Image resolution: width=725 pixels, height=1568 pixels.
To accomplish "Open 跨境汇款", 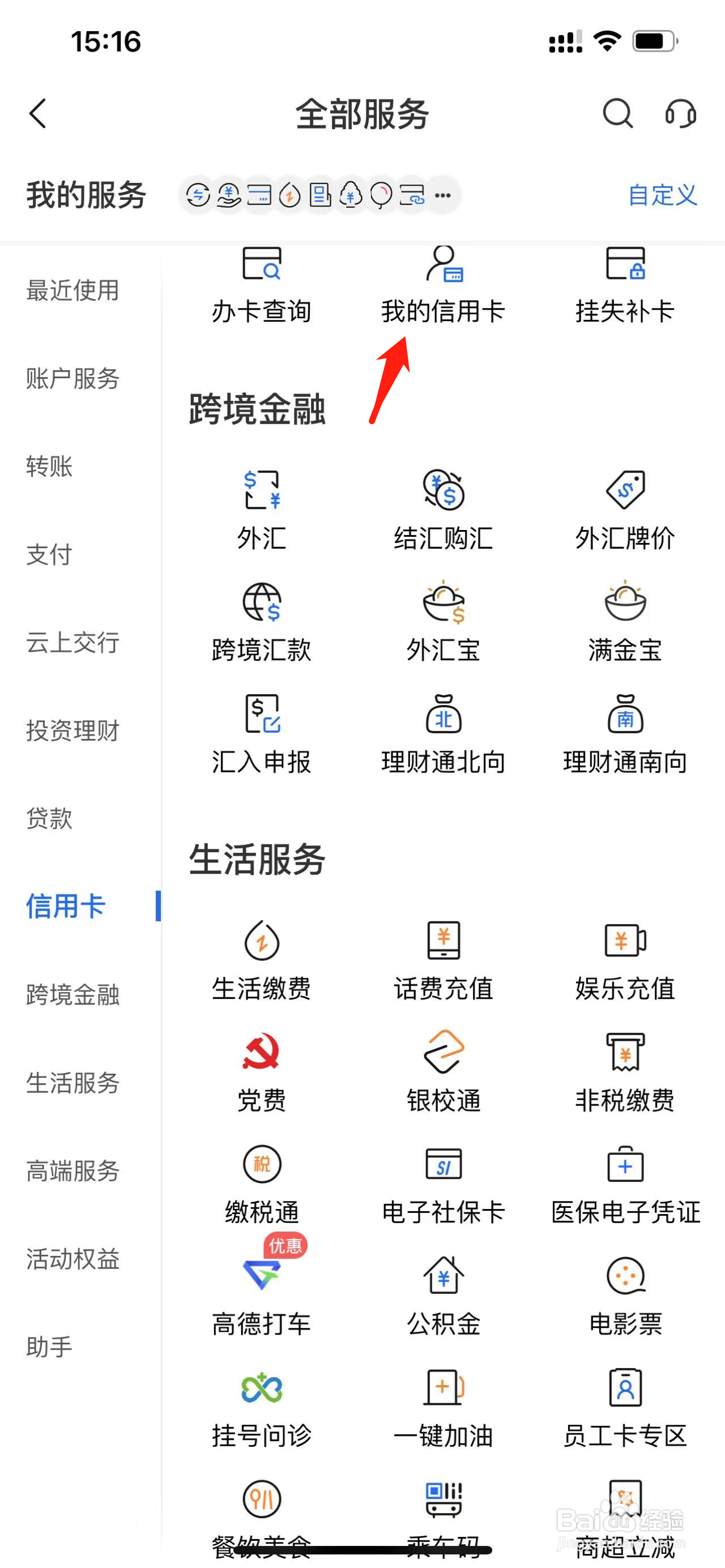I will [262, 622].
